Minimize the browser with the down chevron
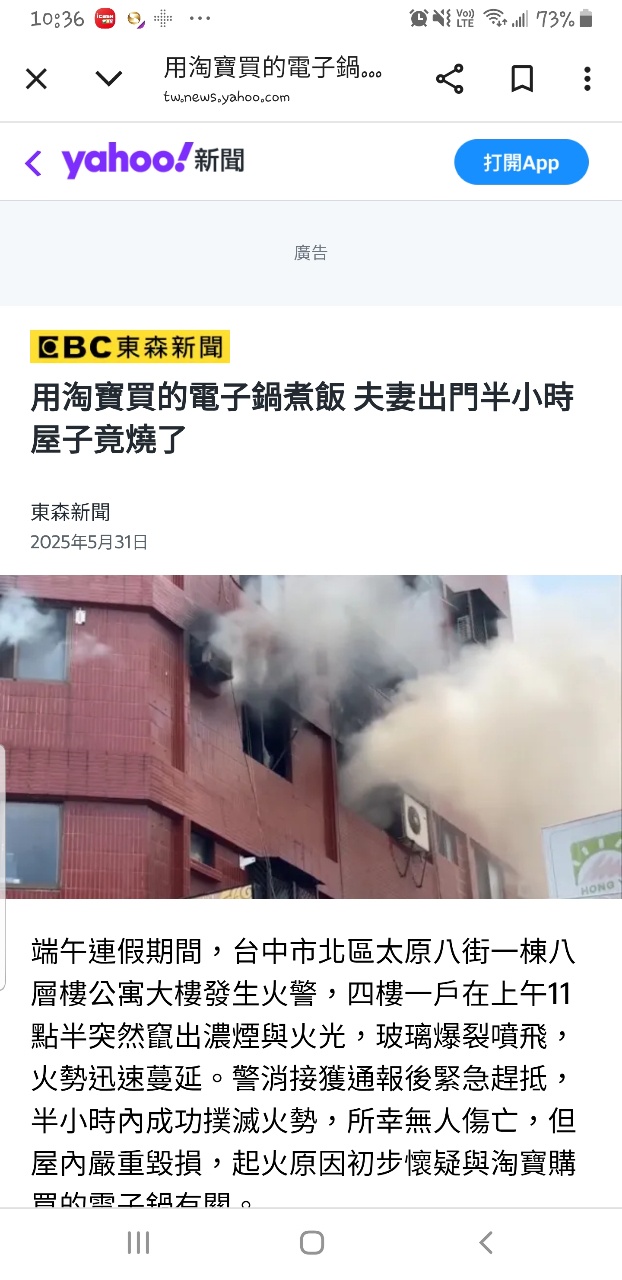 108,79
